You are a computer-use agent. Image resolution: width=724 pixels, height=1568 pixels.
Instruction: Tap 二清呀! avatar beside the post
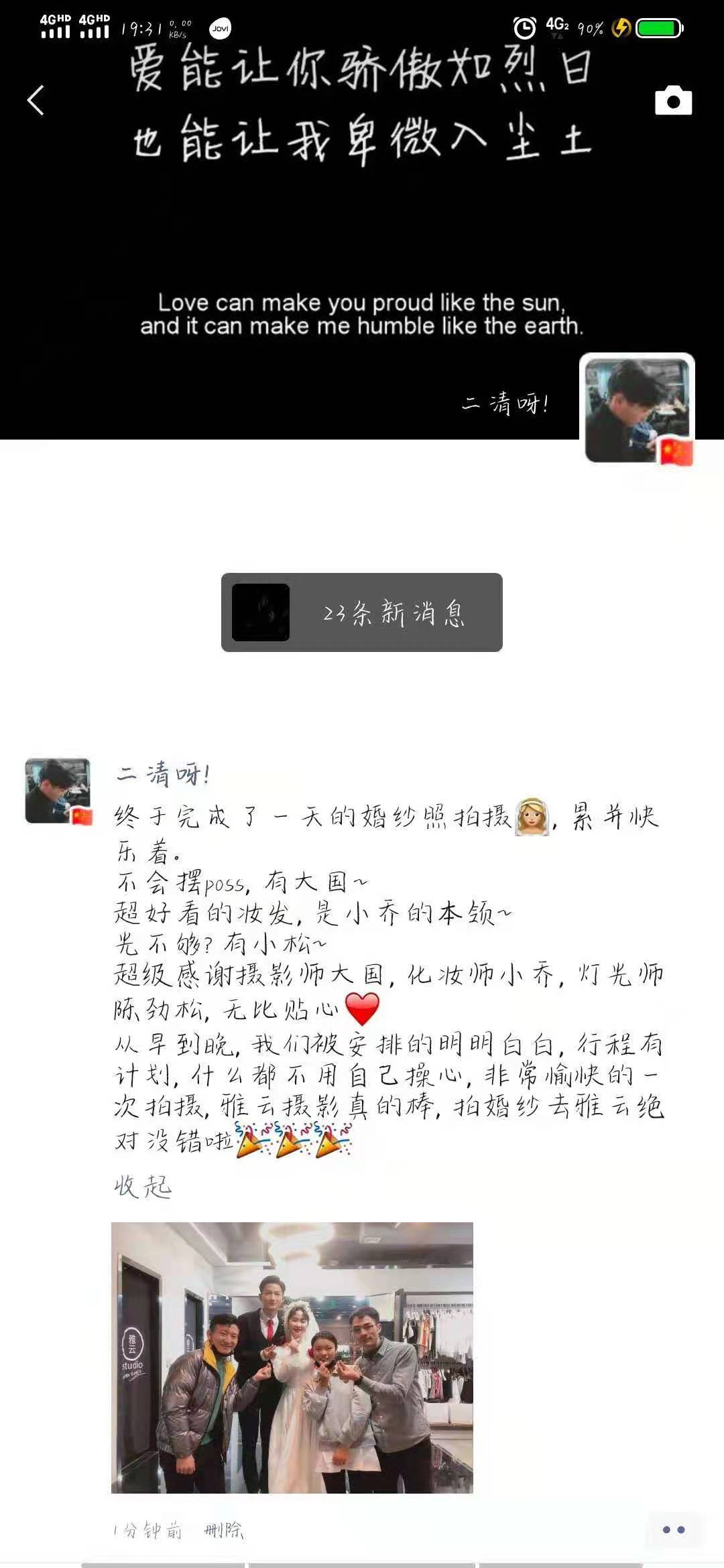[x=58, y=791]
